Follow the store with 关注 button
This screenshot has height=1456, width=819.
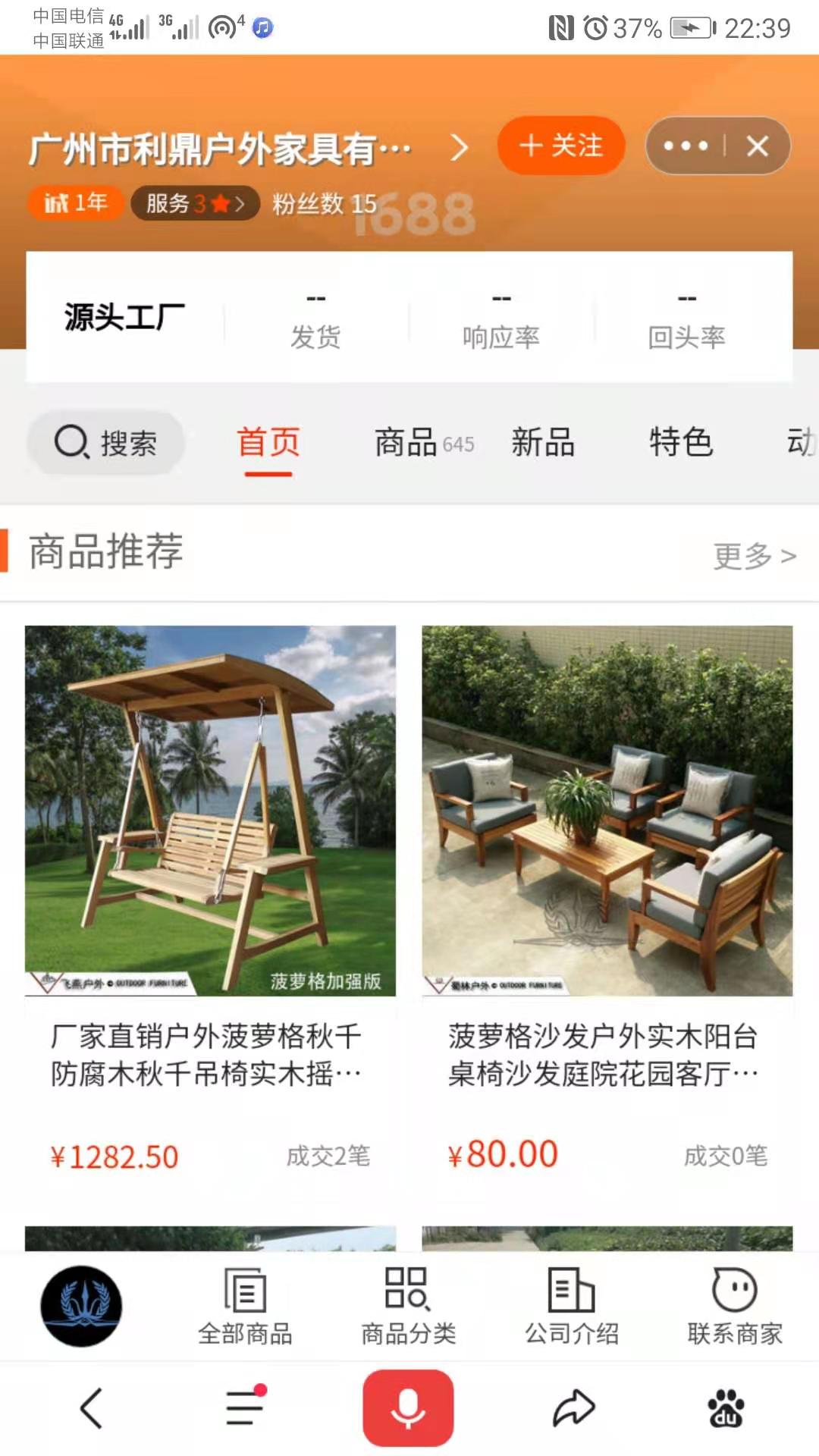[560, 146]
